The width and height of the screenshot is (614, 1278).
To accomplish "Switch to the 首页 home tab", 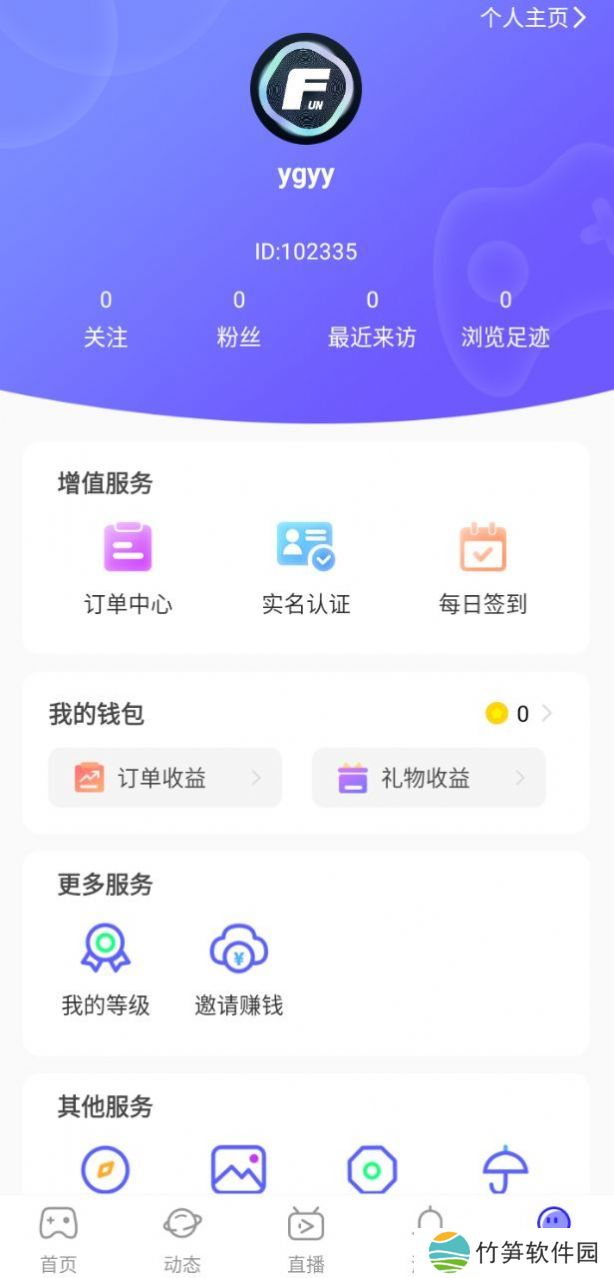I will click(x=58, y=1239).
